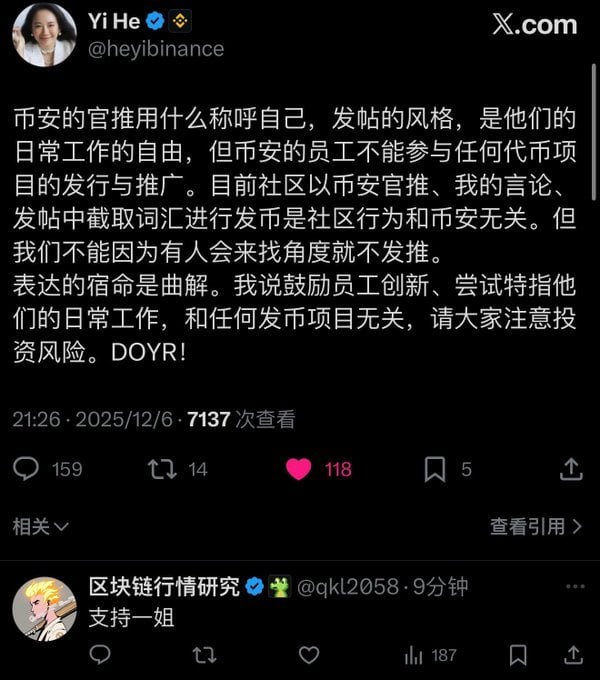The width and height of the screenshot is (600, 680).
Task: Bookmark Yi He's post
Action: [x=435, y=468]
